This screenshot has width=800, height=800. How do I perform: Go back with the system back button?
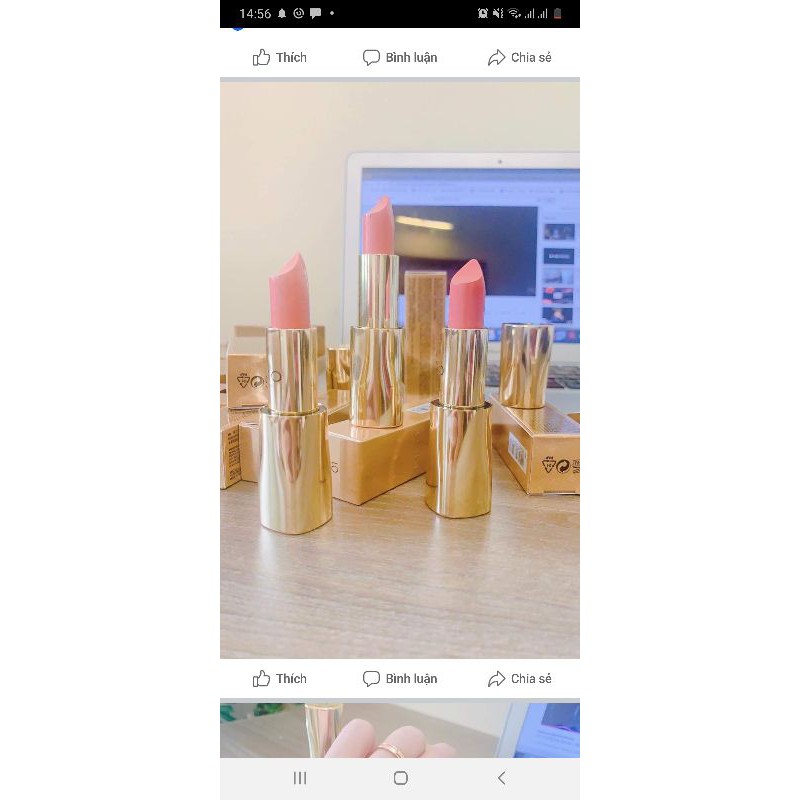point(501,778)
